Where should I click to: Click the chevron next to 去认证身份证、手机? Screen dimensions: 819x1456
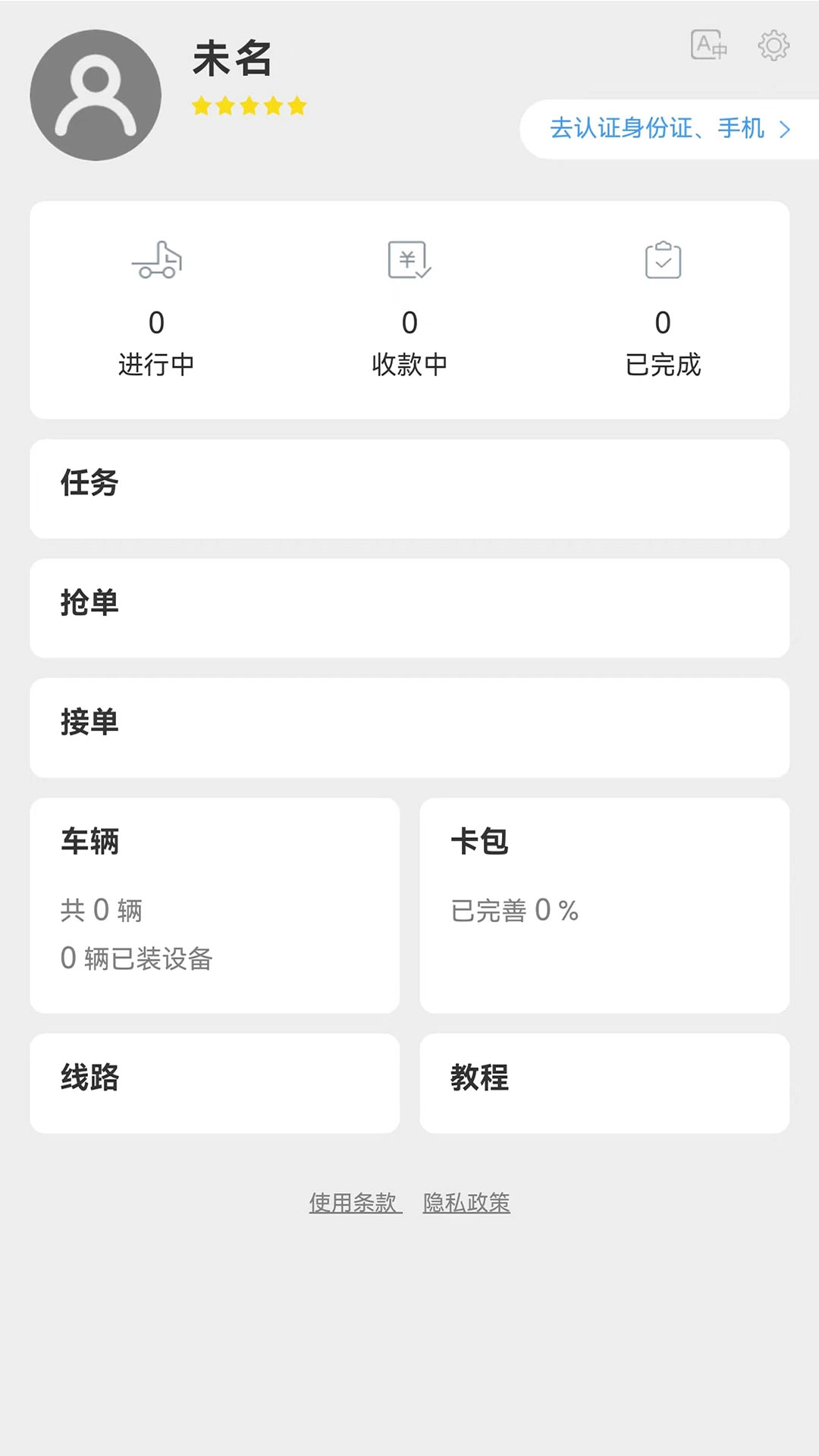pos(786,130)
